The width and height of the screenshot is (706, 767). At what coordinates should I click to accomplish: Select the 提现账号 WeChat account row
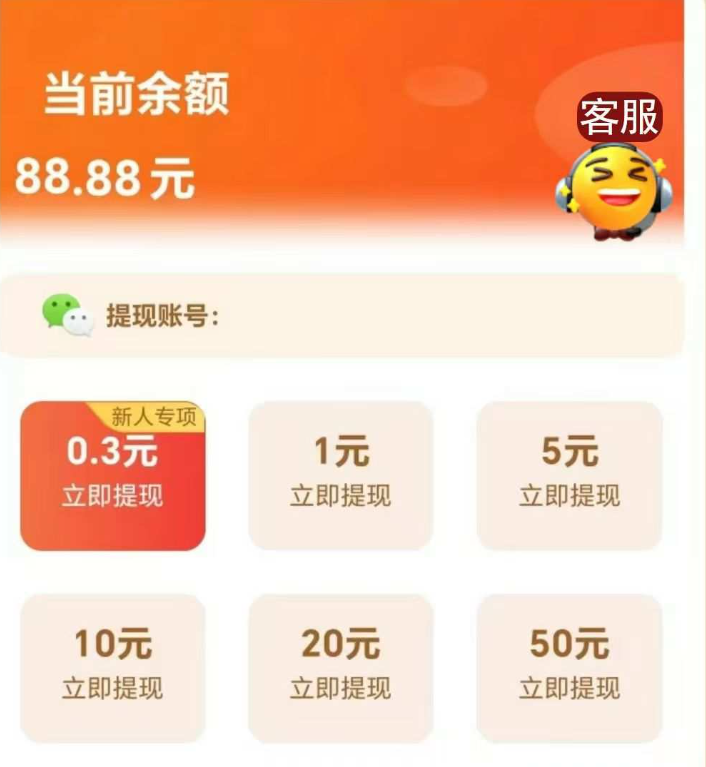click(342, 316)
